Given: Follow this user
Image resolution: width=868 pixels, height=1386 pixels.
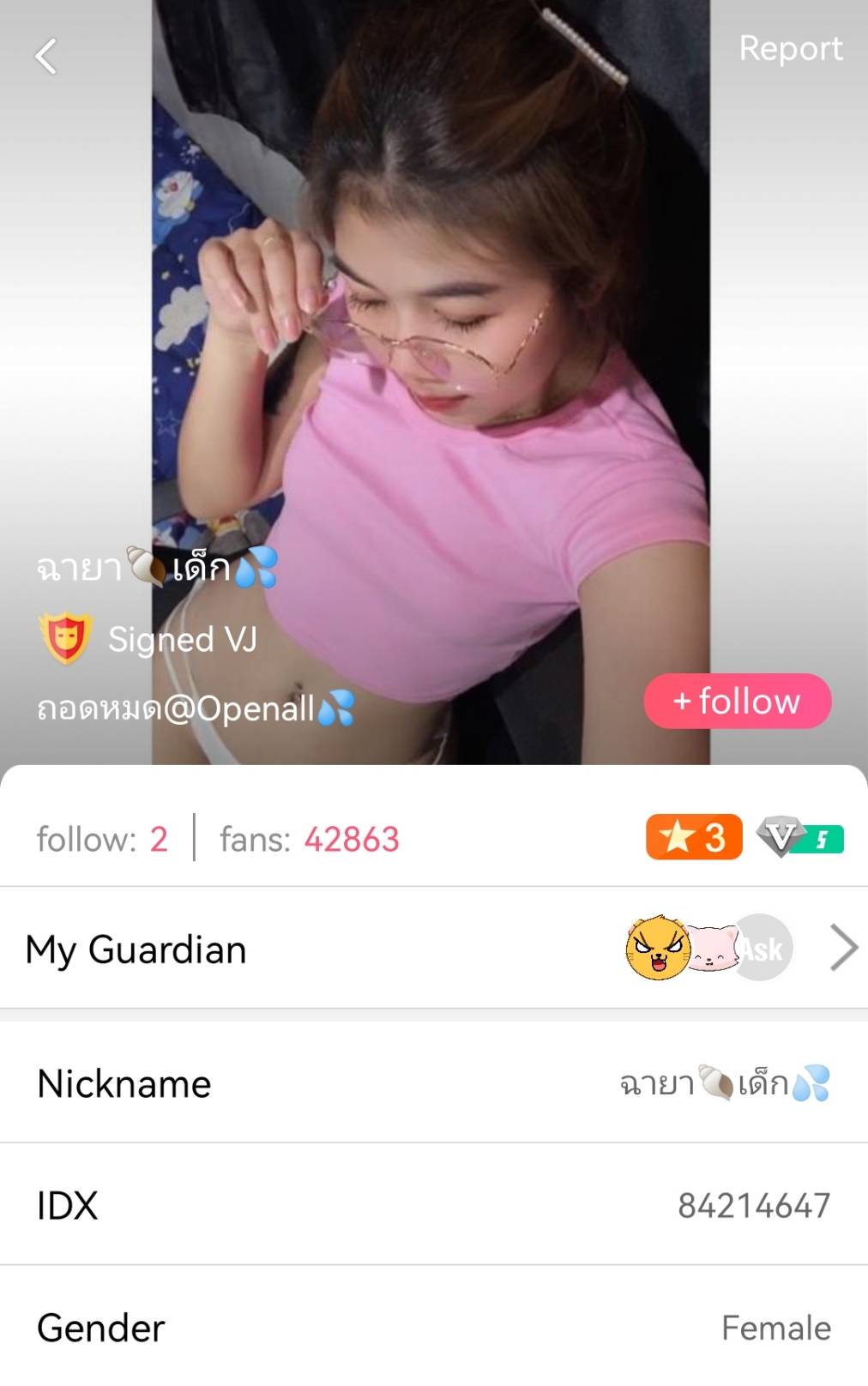Looking at the screenshot, I should pos(738,701).
